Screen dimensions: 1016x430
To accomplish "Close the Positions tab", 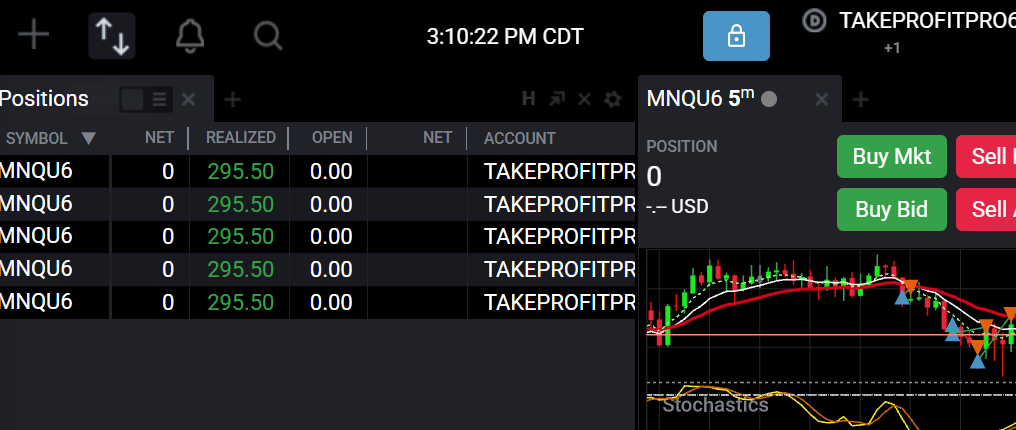I will pyautogui.click(x=188, y=99).
